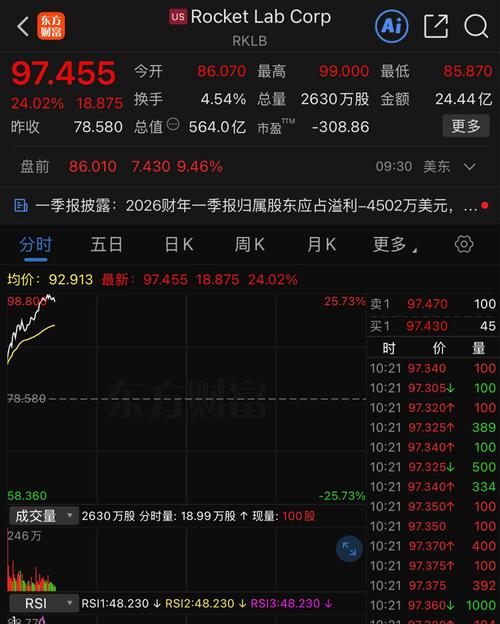Tap the info icon beside 总值
Image resolution: width=500 pixels, height=624 pixels.
[x=173, y=124]
